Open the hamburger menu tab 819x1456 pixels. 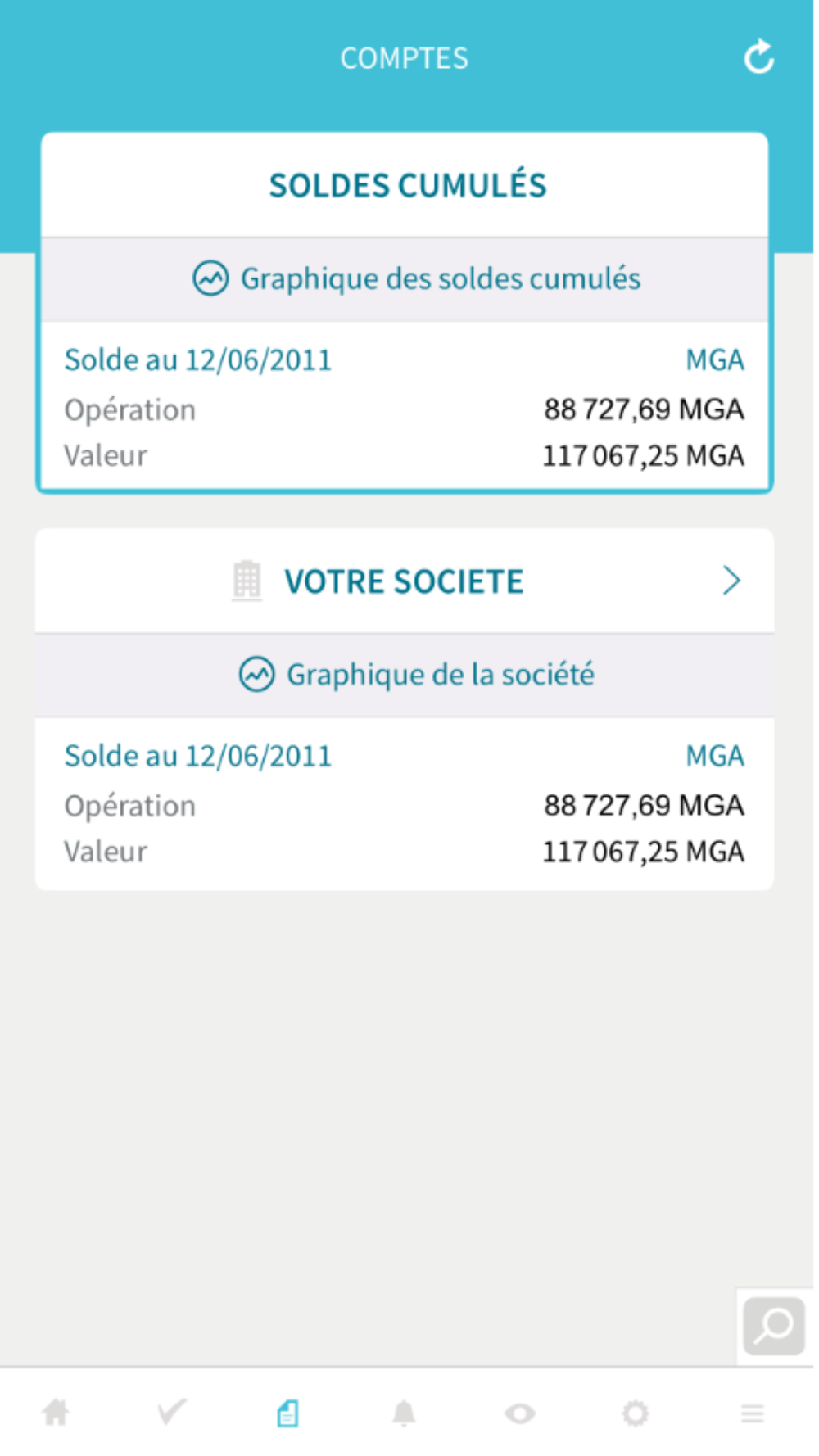coord(753,1413)
